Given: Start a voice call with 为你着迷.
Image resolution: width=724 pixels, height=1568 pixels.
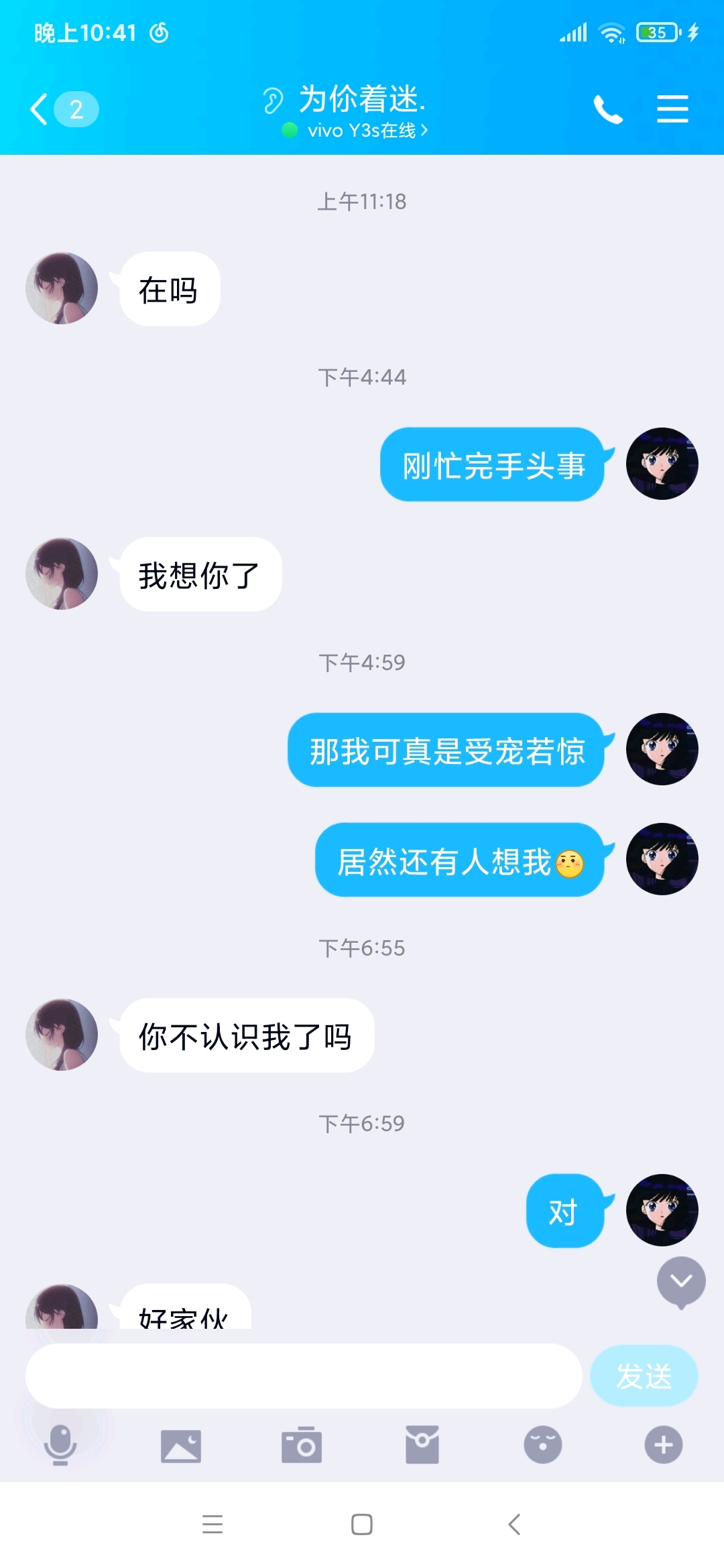Looking at the screenshot, I should click(x=608, y=109).
